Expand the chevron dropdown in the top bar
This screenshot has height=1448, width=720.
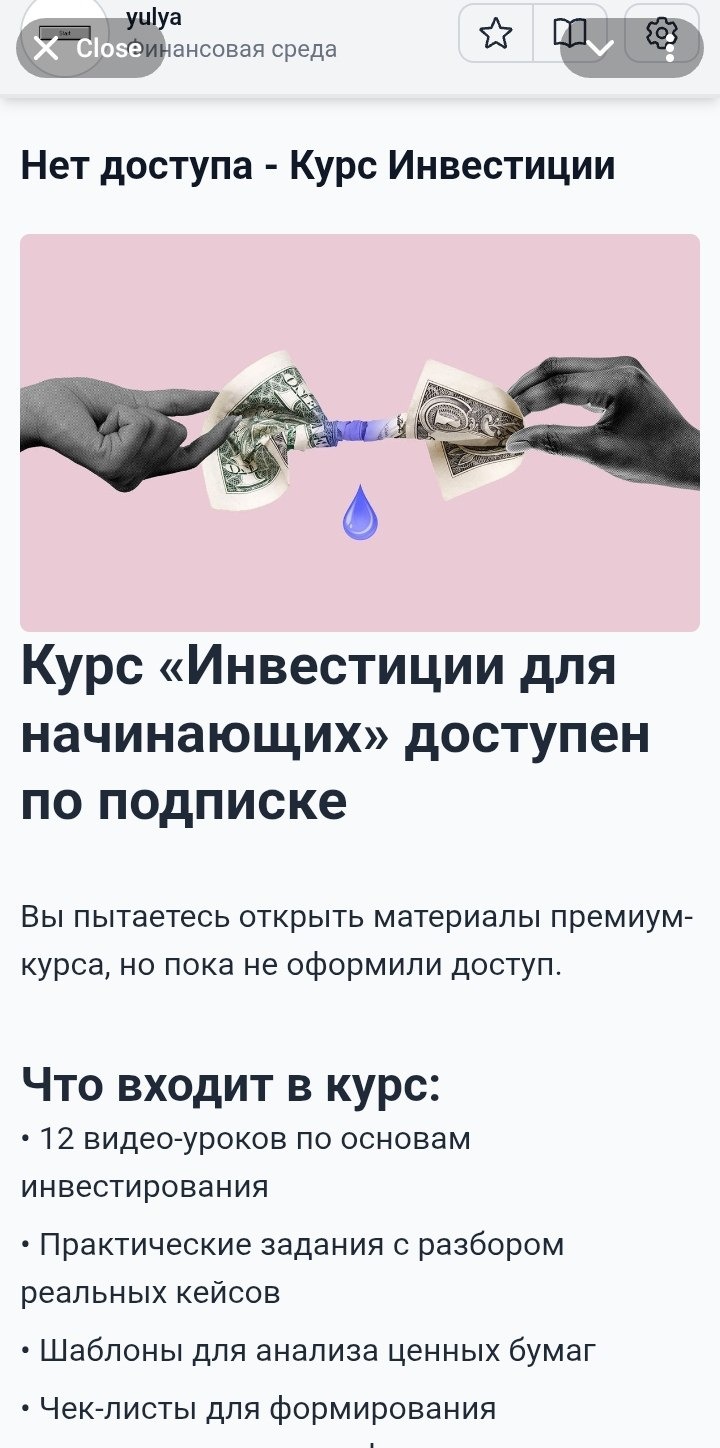point(600,48)
